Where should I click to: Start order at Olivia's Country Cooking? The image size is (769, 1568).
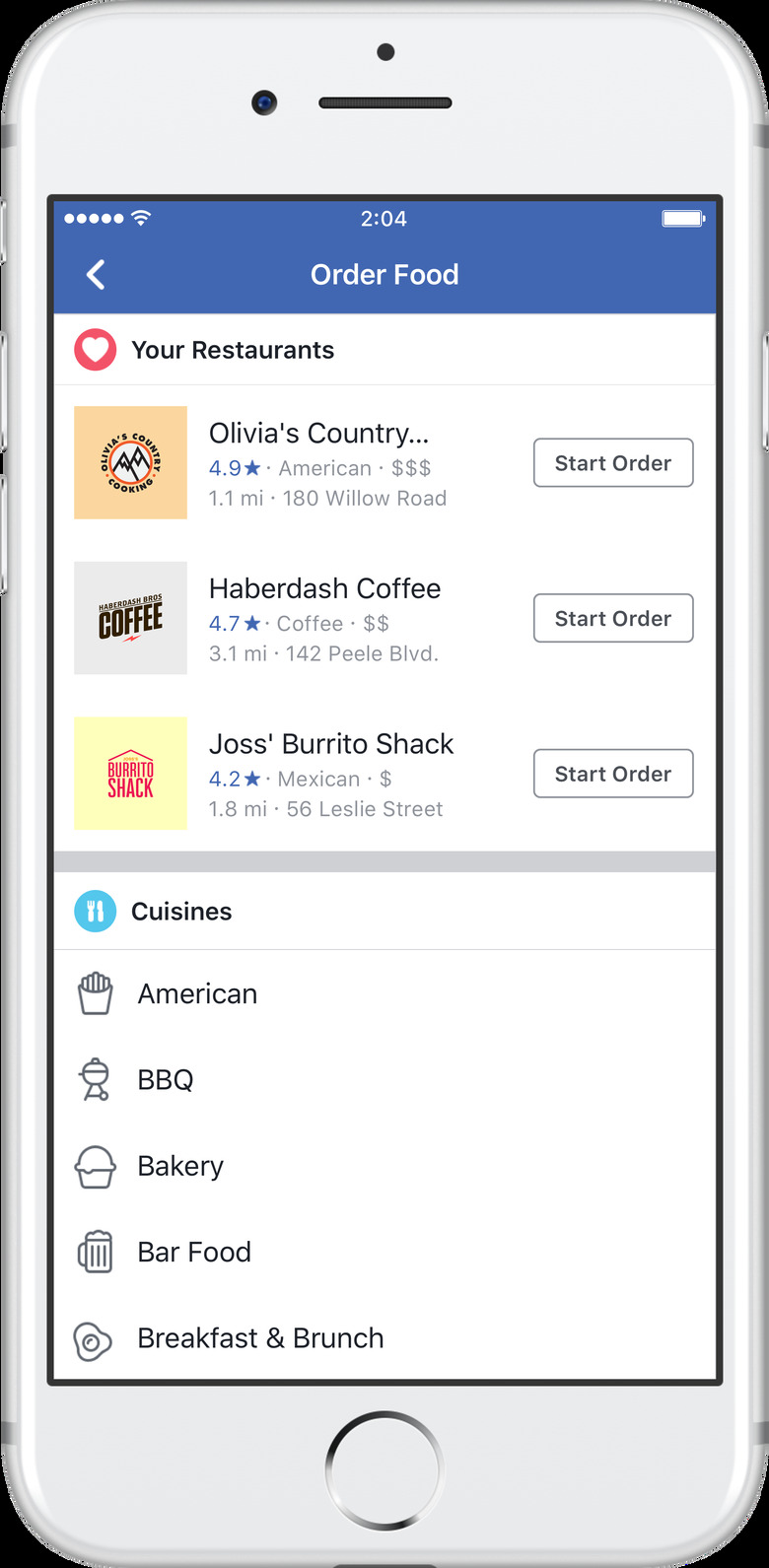[612, 463]
